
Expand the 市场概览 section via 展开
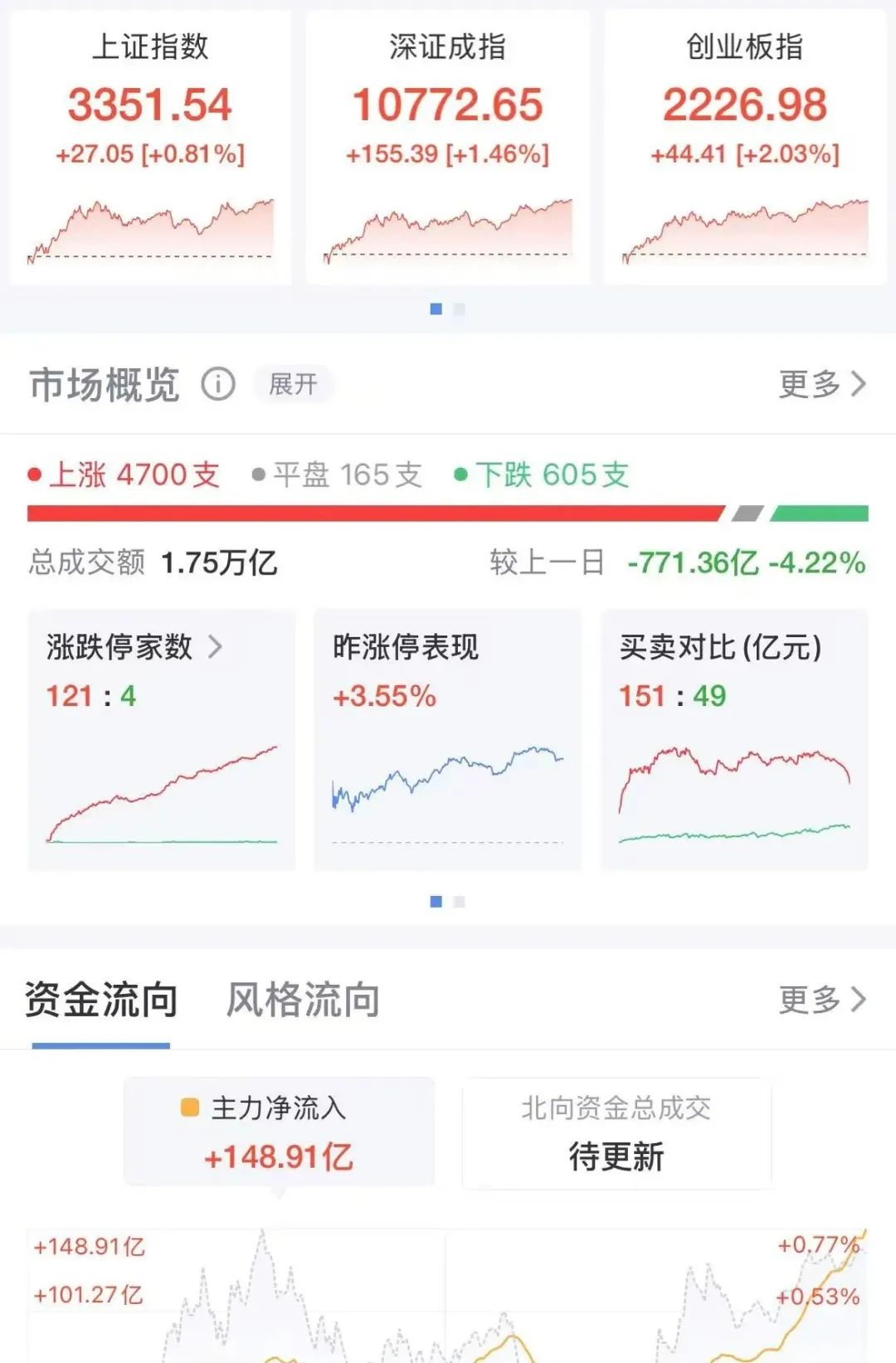(295, 385)
